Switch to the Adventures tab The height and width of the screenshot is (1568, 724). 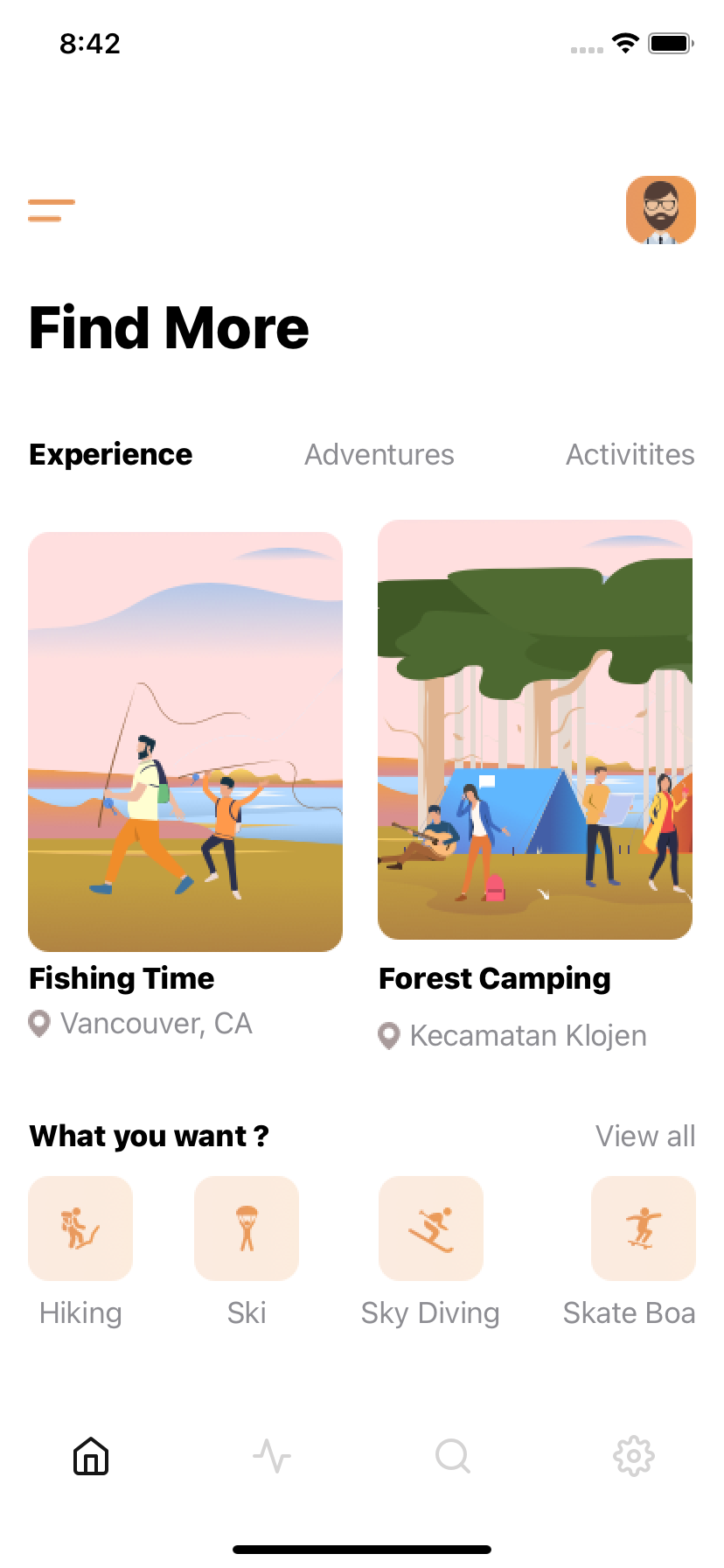379,454
